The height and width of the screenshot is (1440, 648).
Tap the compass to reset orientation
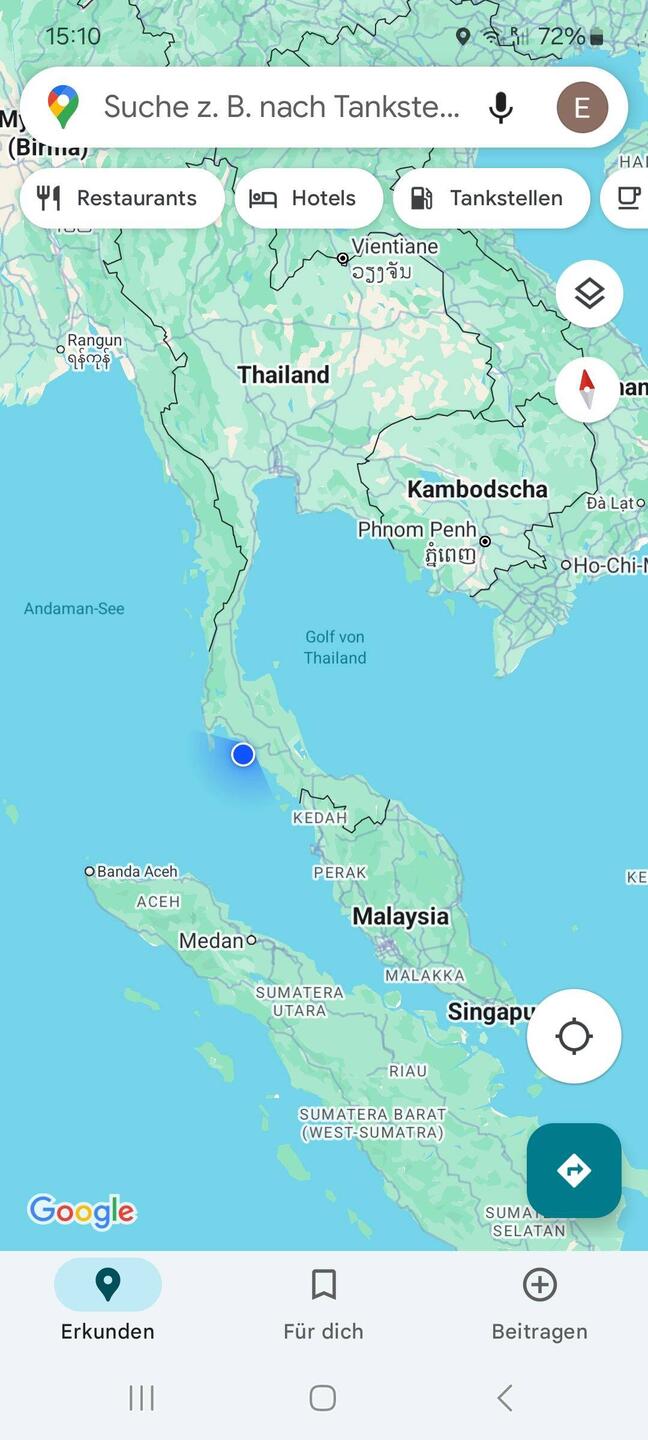pos(587,389)
